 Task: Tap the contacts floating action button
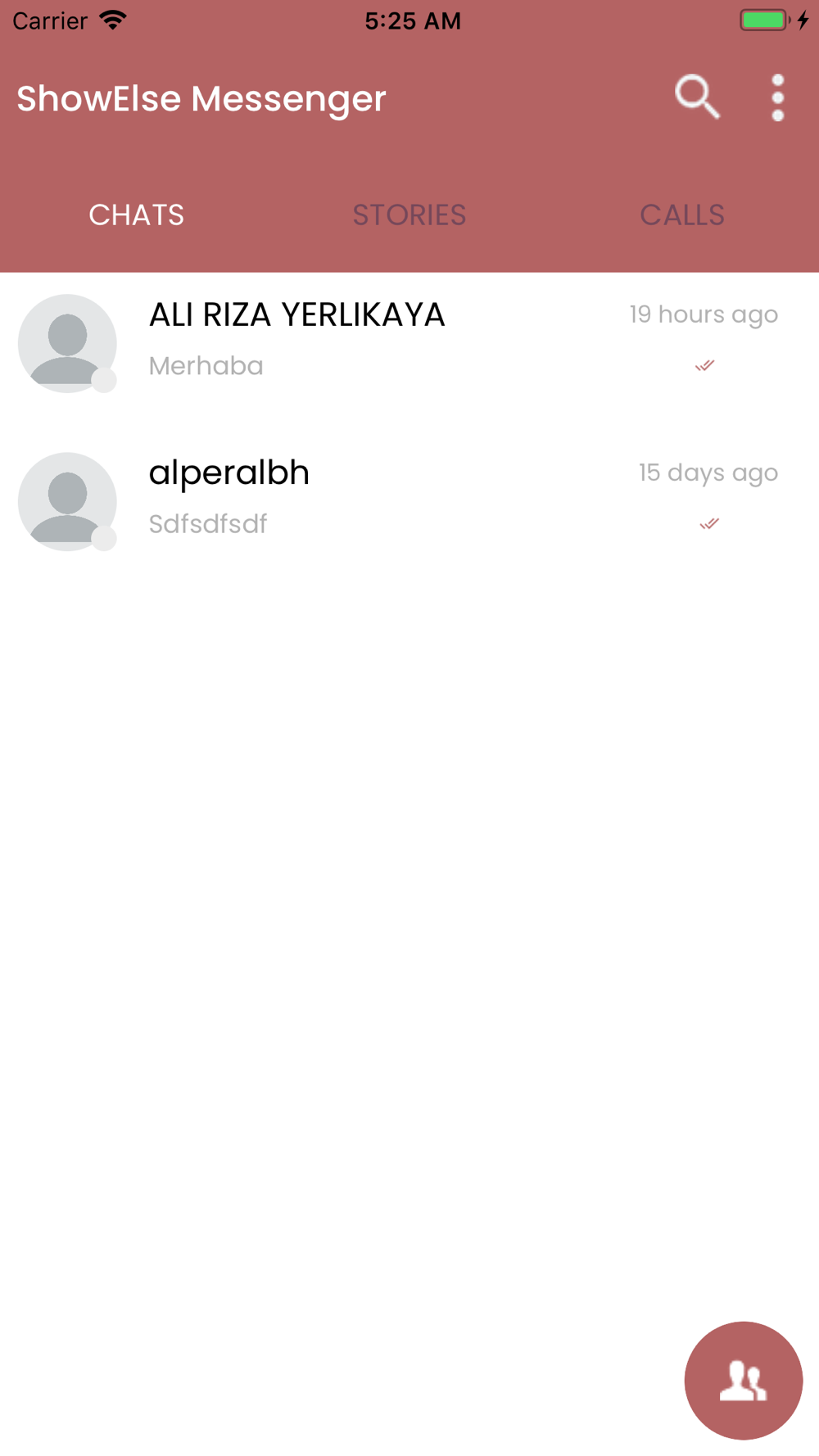point(743,1380)
